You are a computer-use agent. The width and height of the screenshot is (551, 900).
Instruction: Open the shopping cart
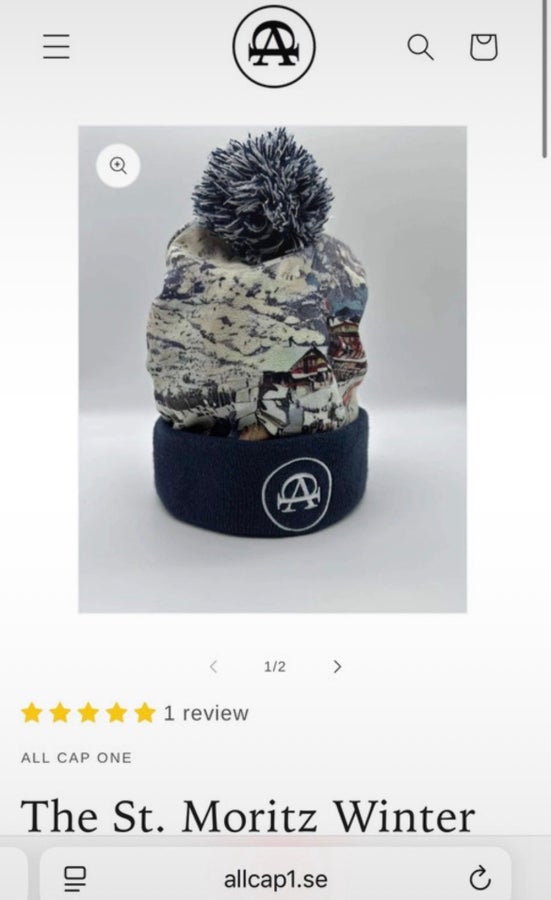click(x=483, y=47)
